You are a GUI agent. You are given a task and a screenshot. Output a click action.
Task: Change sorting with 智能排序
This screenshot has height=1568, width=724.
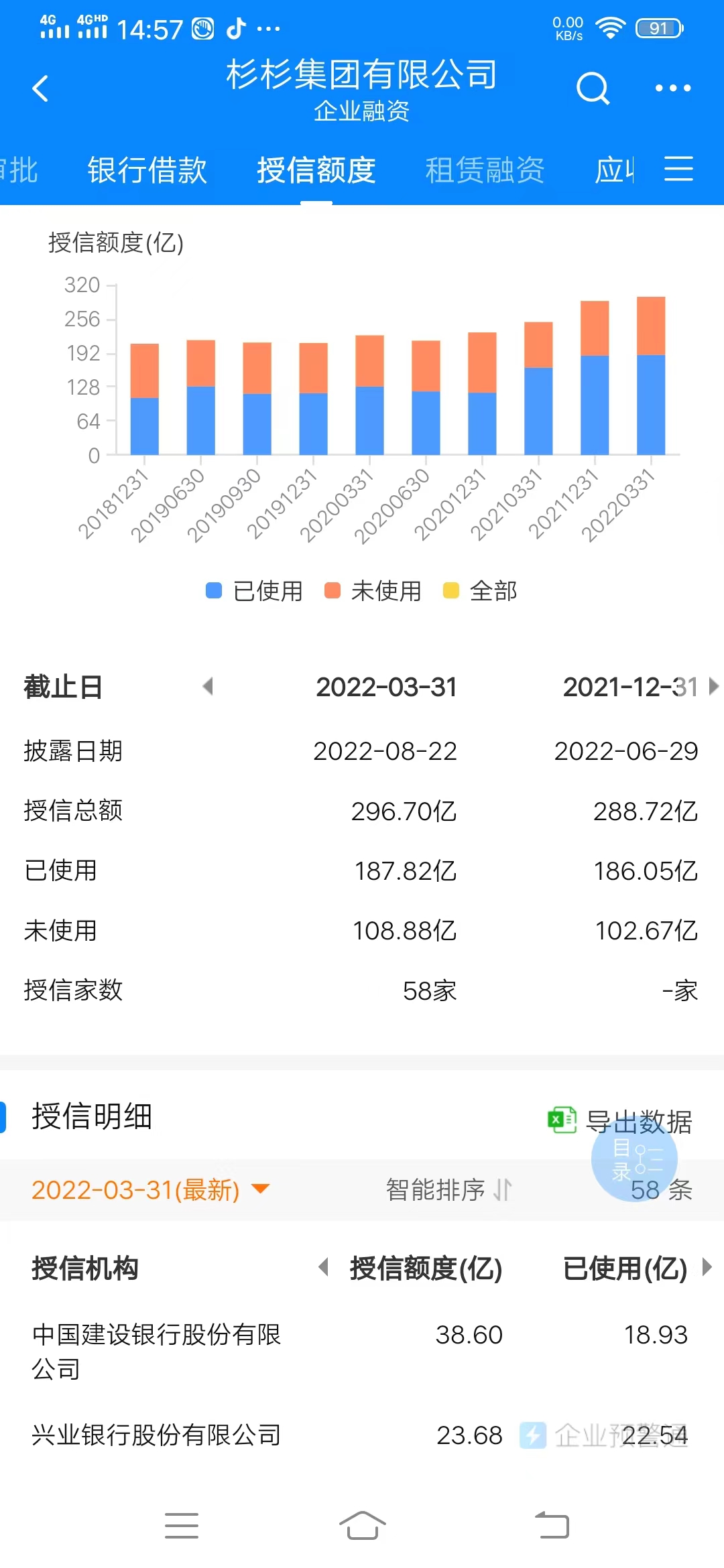[448, 1190]
